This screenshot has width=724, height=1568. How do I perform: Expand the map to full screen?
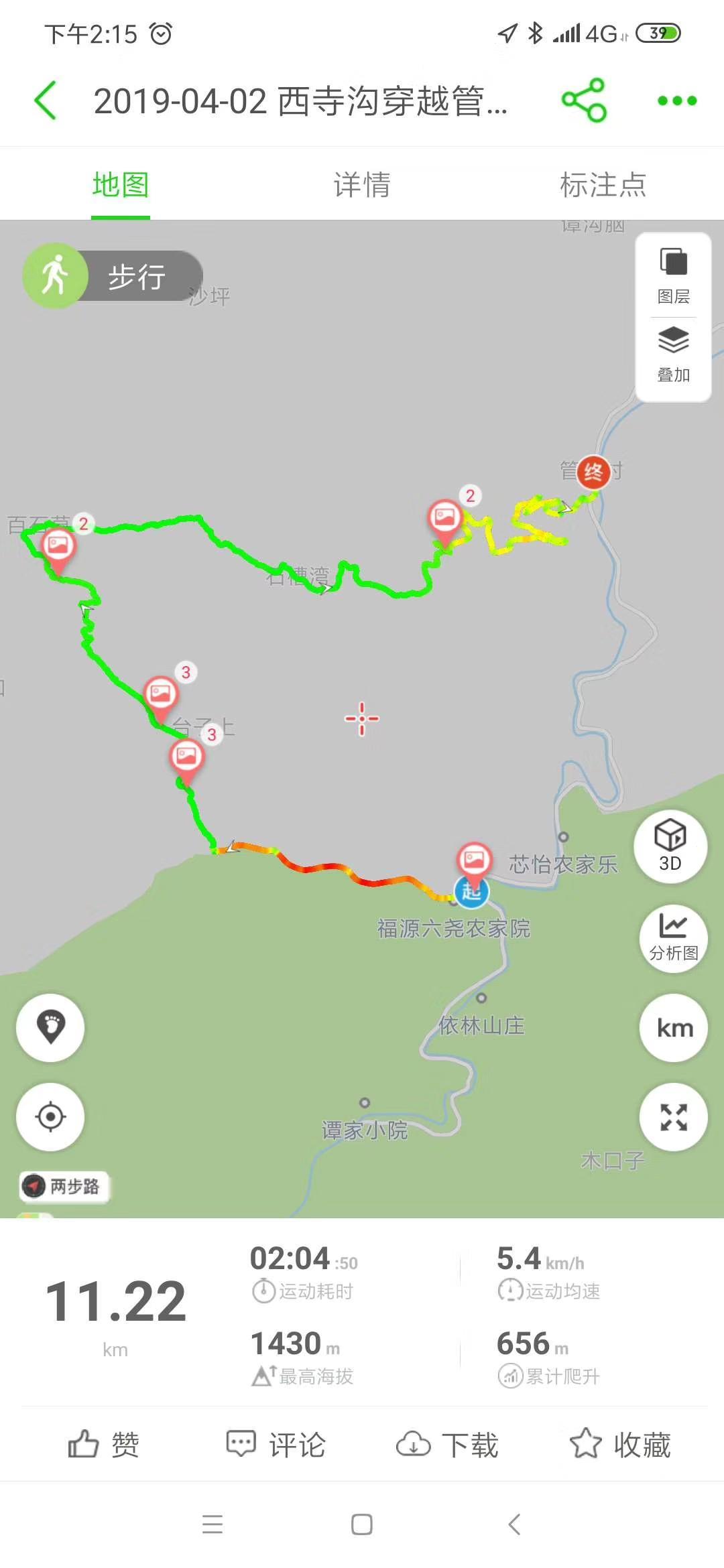(674, 1117)
